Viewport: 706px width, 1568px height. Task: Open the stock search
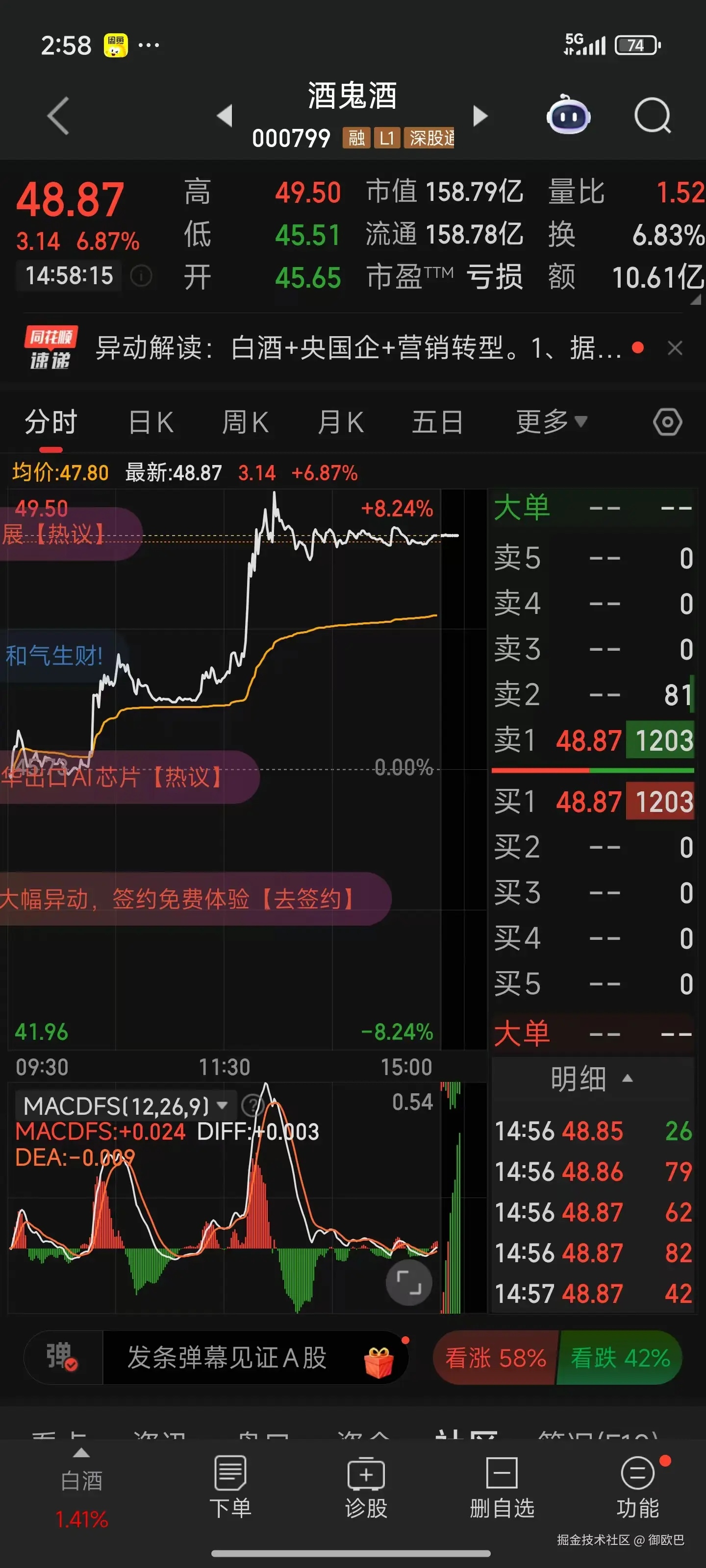(652, 116)
